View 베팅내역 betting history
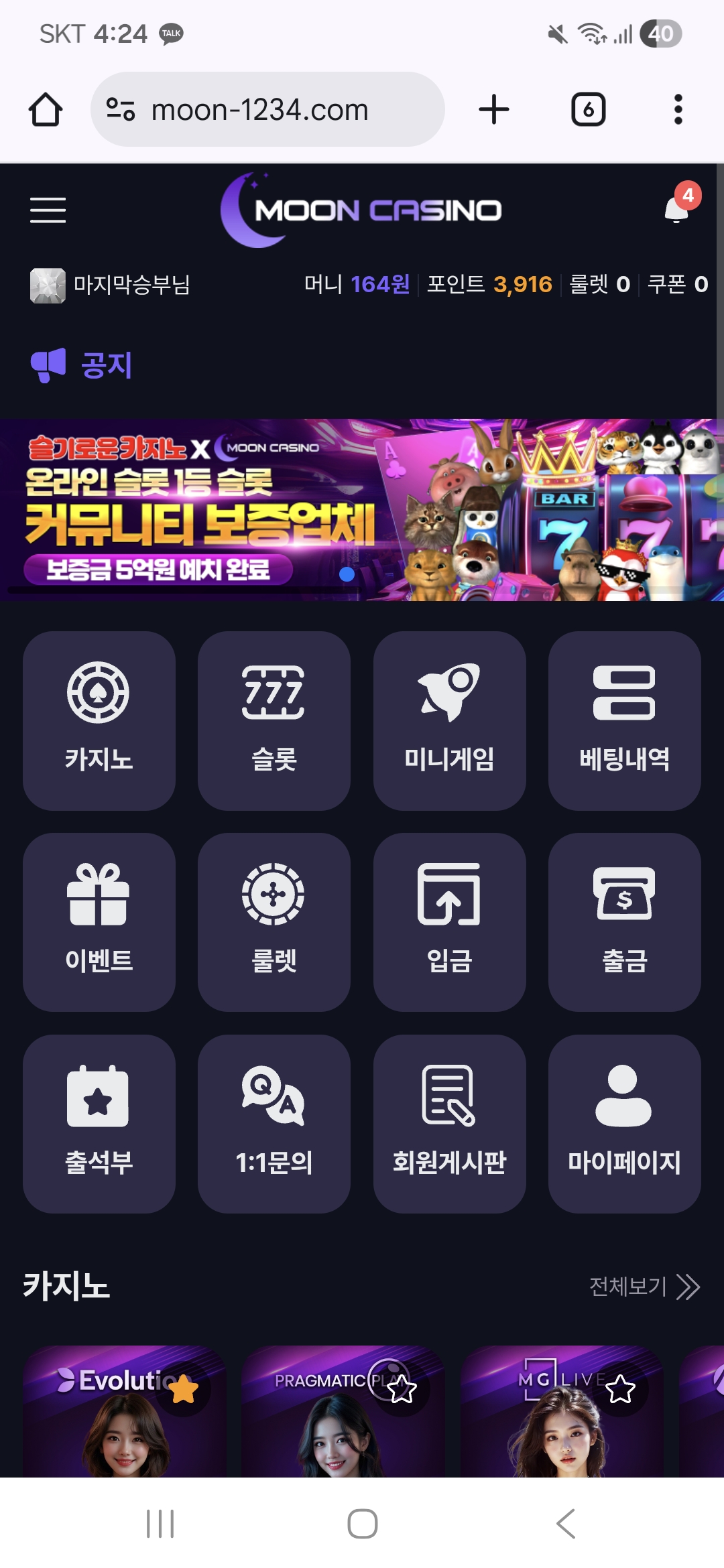The width and height of the screenshot is (724, 1568). [x=624, y=720]
